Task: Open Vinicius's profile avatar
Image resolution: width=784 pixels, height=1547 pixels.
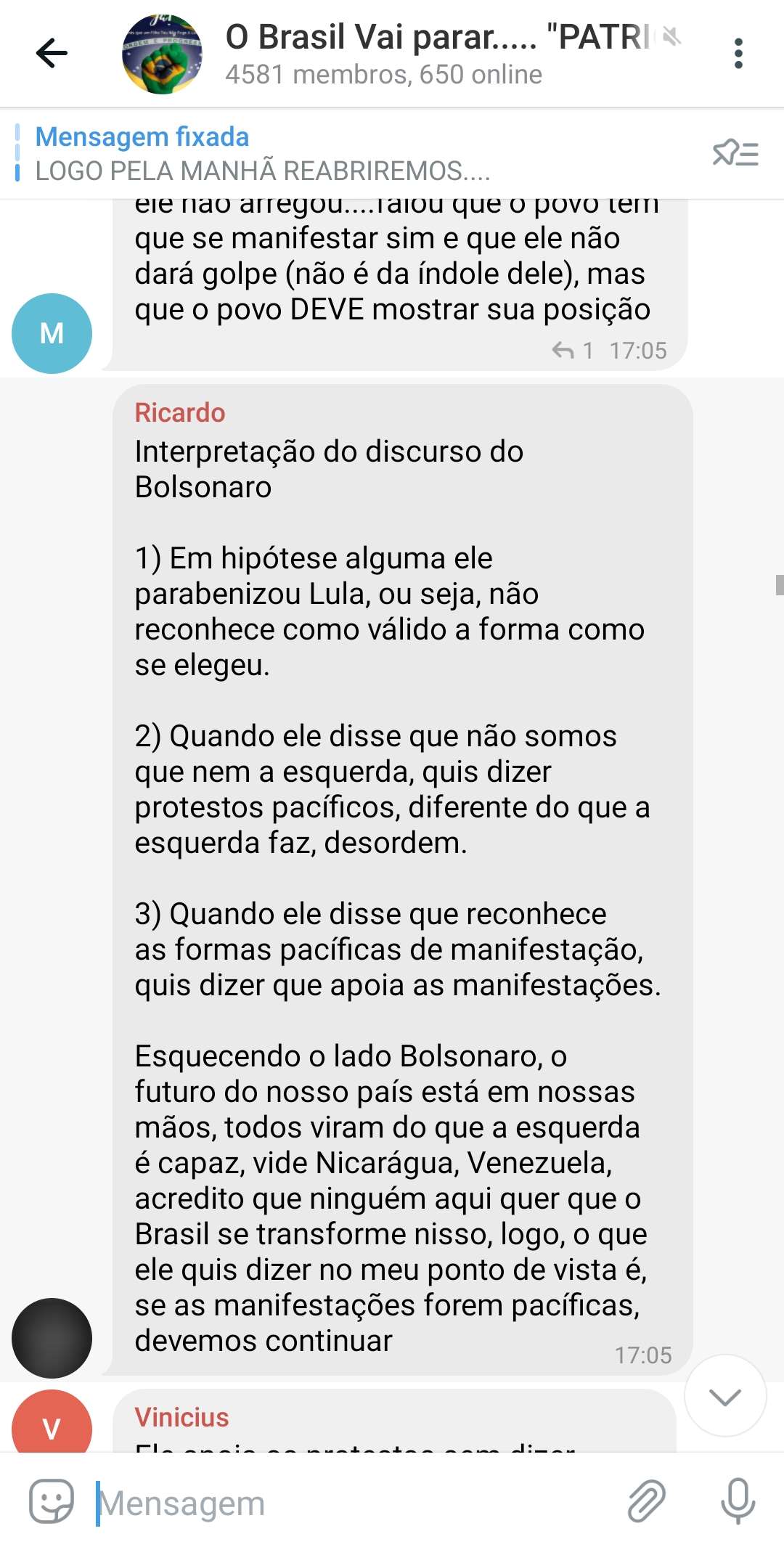Action: (52, 1423)
